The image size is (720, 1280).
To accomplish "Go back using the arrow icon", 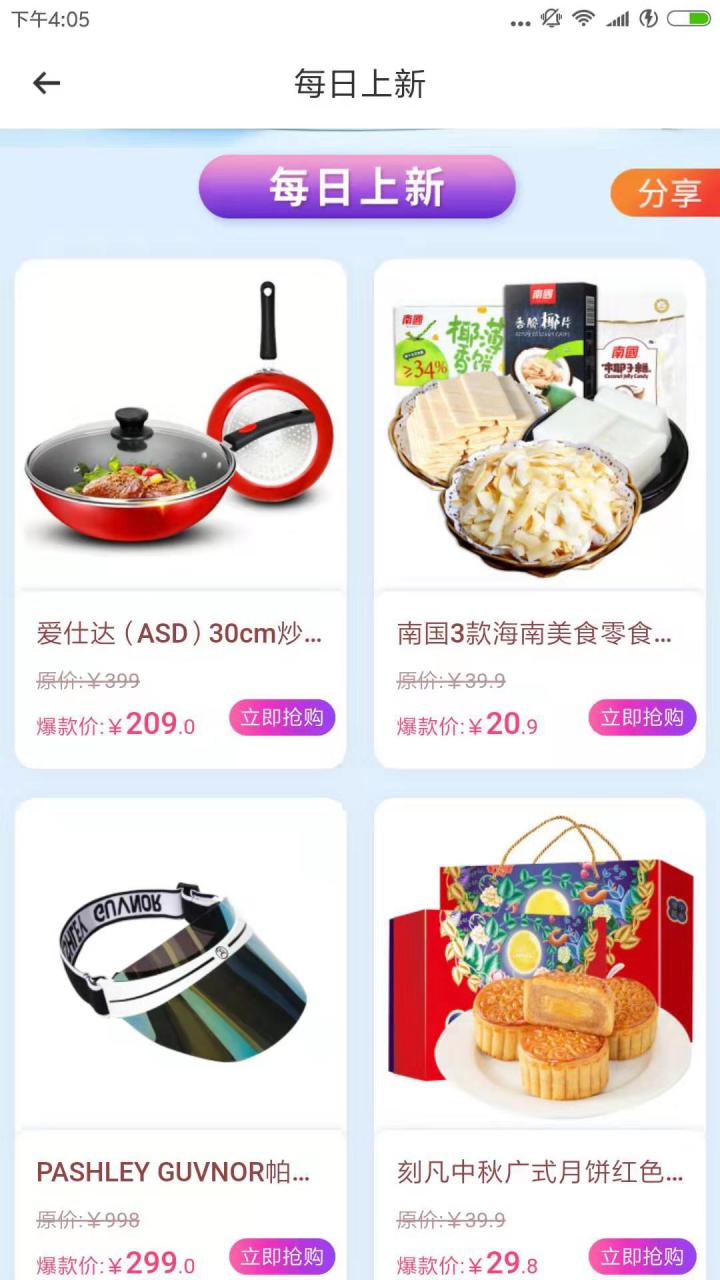I will click(46, 83).
